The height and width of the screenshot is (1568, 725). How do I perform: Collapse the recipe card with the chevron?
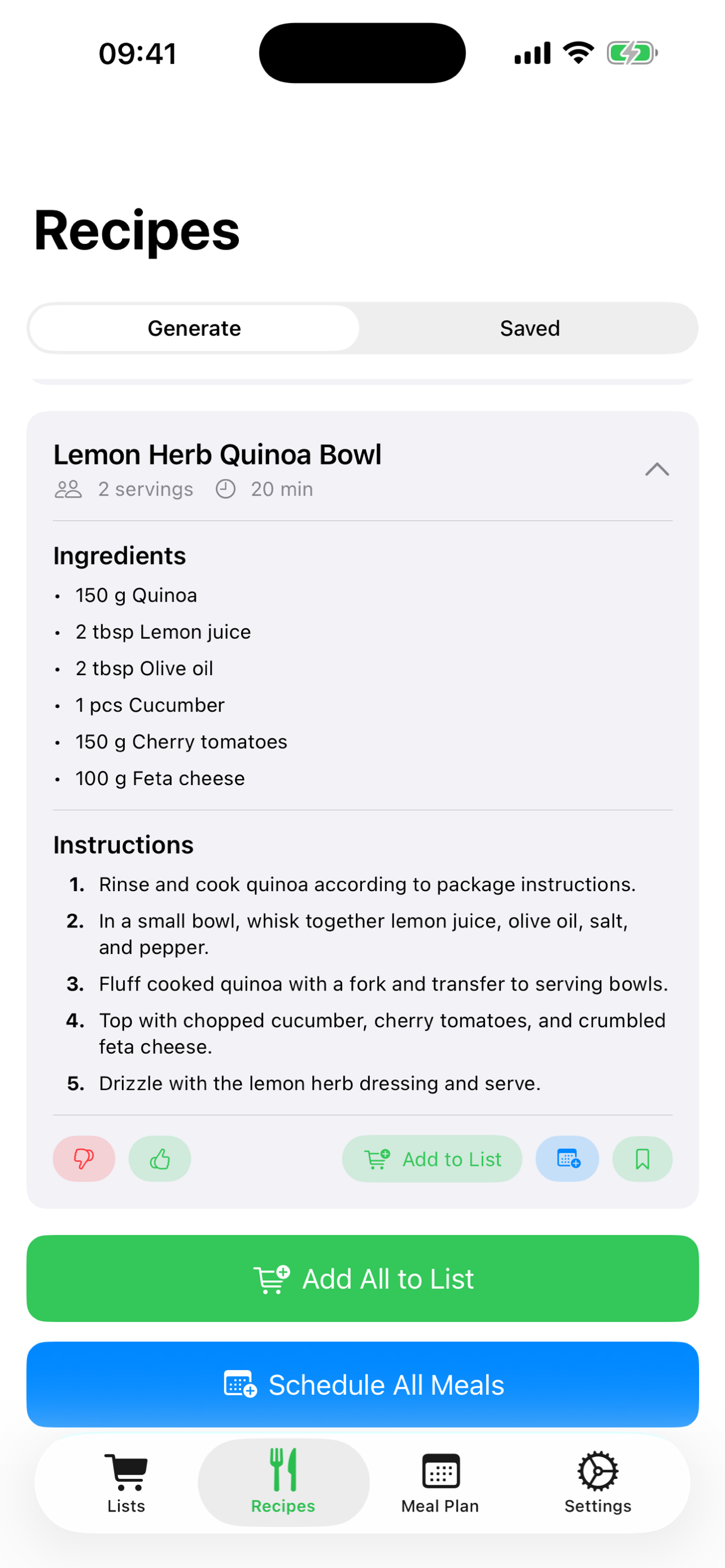pyautogui.click(x=657, y=469)
